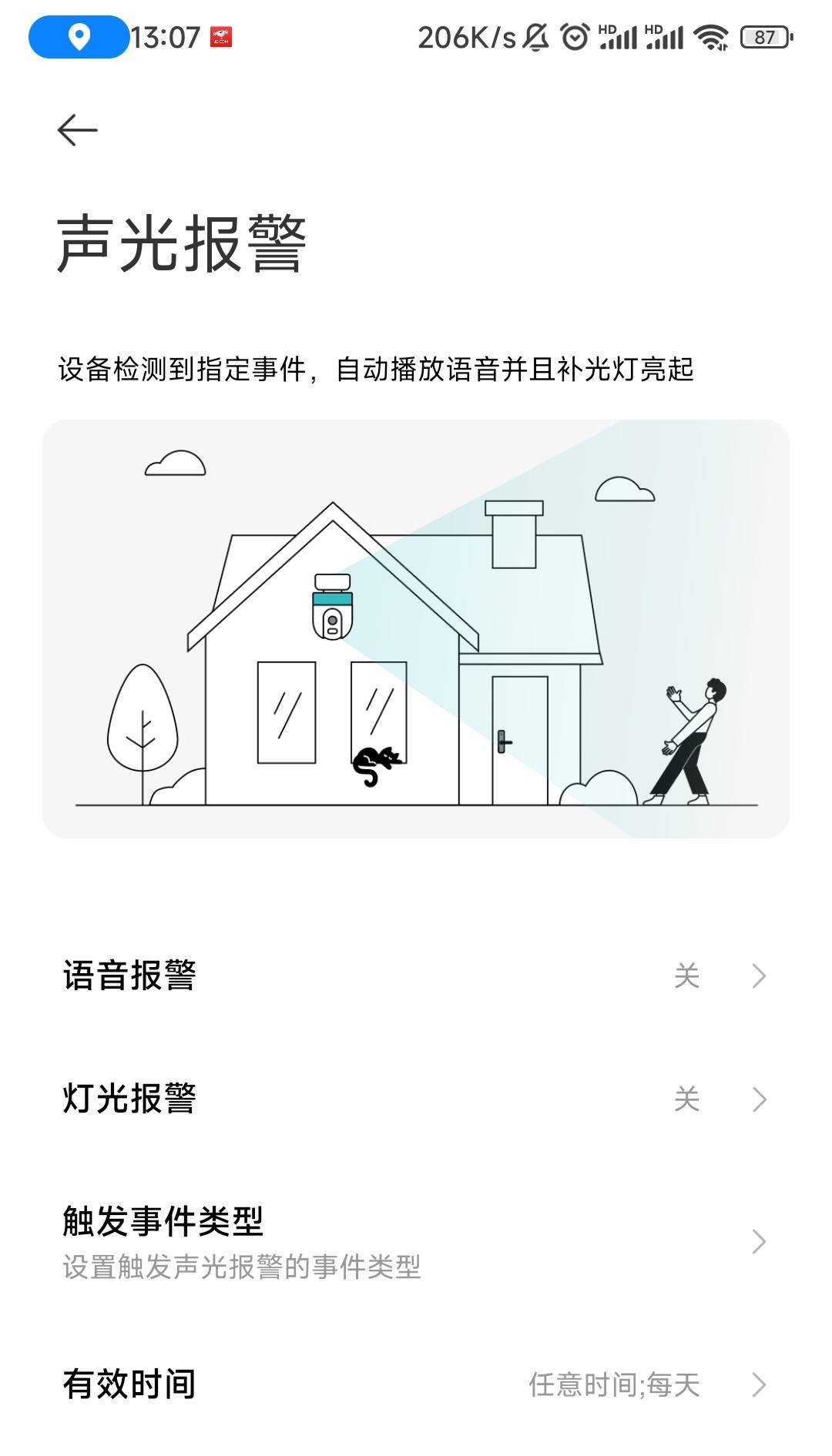Open 触发事件类型 settings

pyautogui.click(x=416, y=1241)
